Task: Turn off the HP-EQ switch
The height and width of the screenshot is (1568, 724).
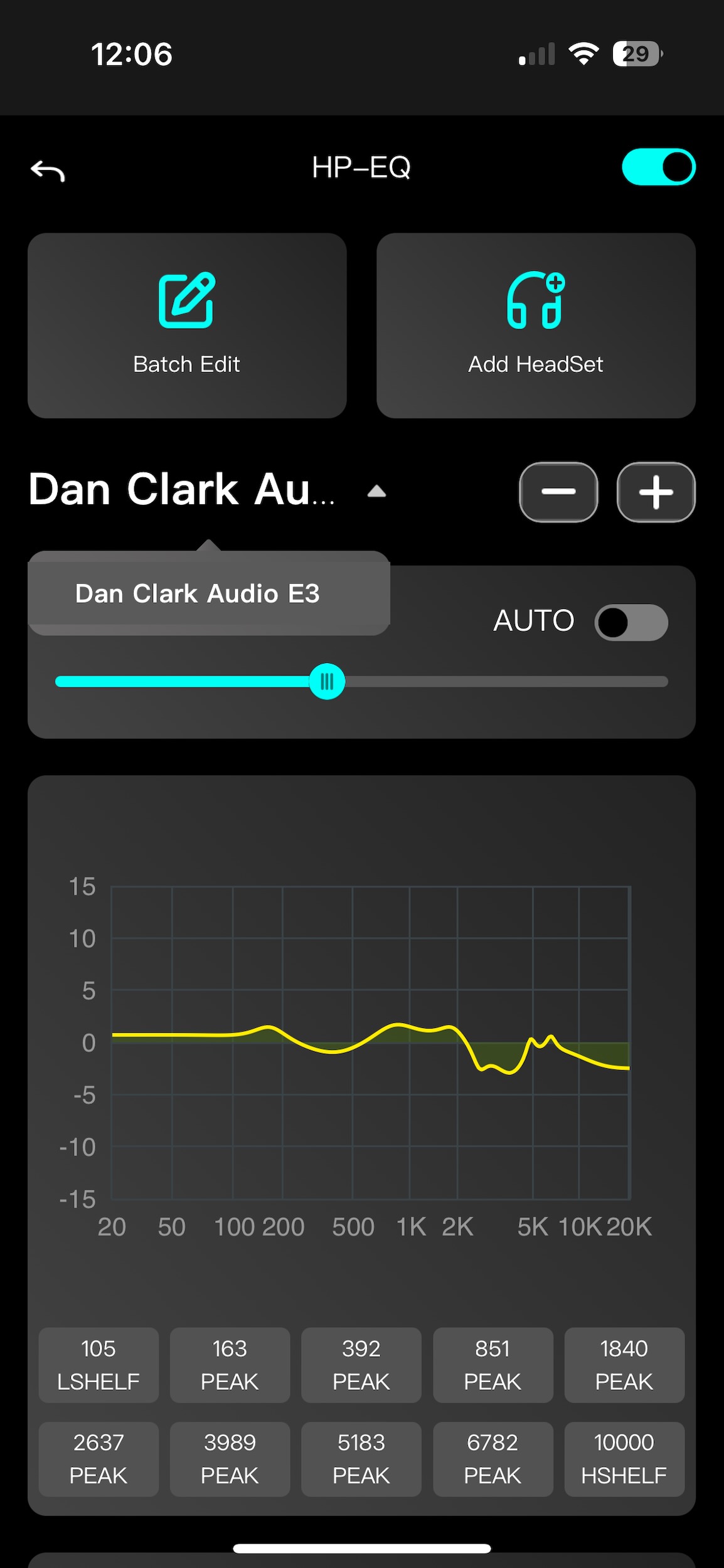Action: [659, 167]
